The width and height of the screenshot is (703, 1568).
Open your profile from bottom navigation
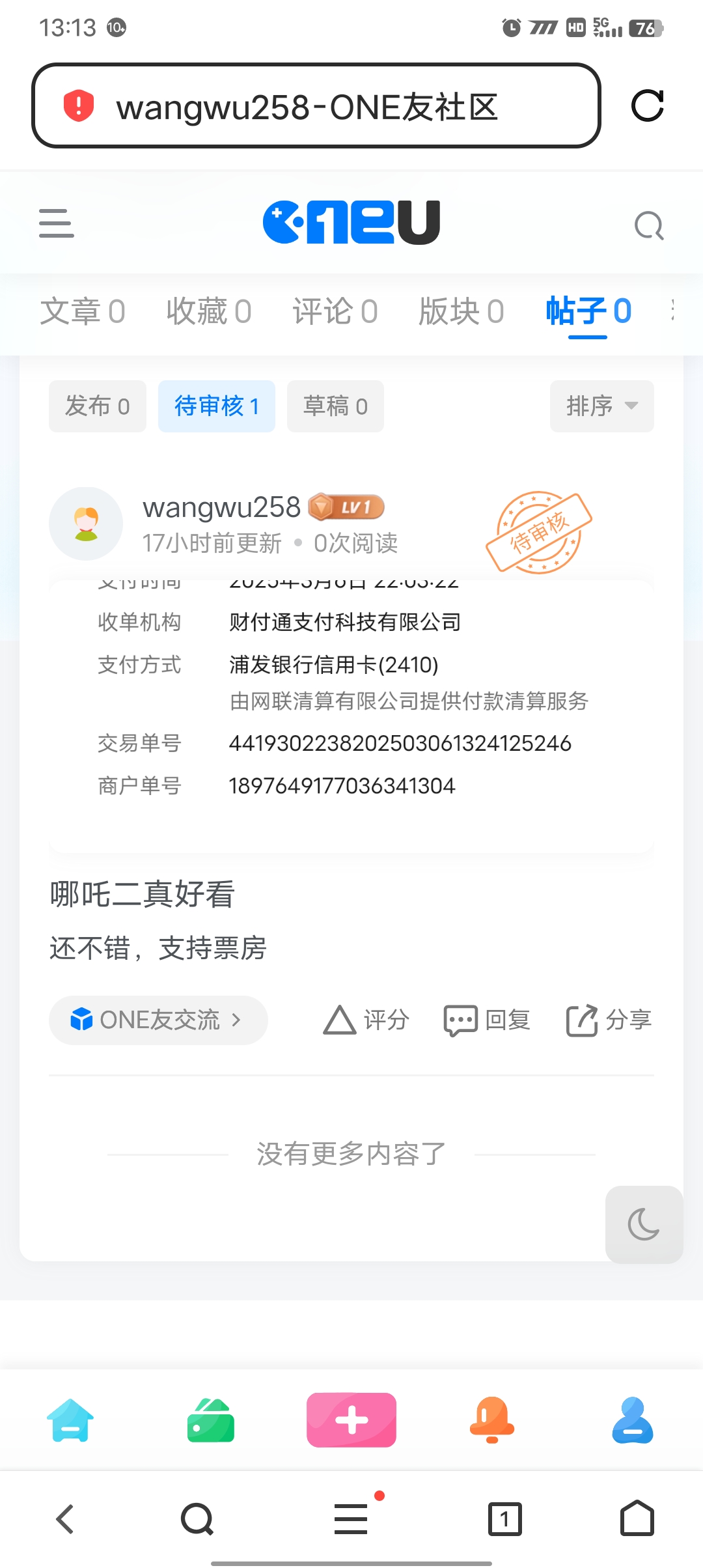(x=633, y=1420)
